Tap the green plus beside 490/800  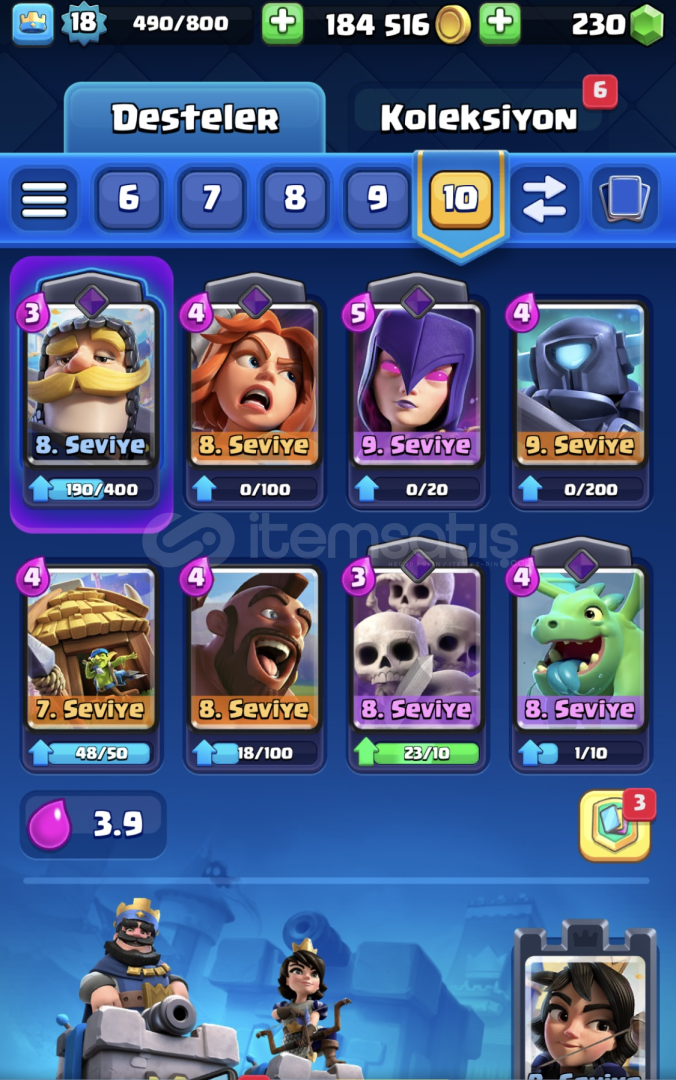(x=283, y=24)
